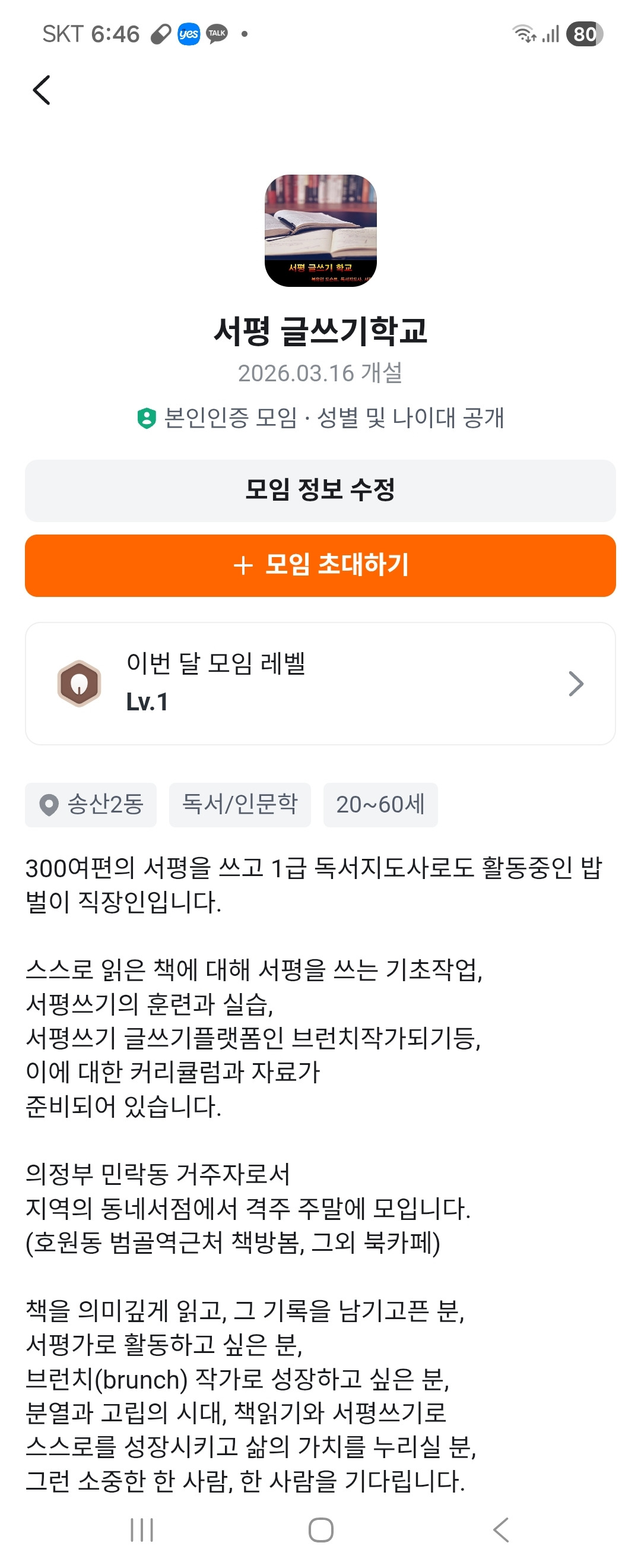641x1568 pixels.
Task: Open 모임 정보 수정 to edit group info
Action: point(320,490)
